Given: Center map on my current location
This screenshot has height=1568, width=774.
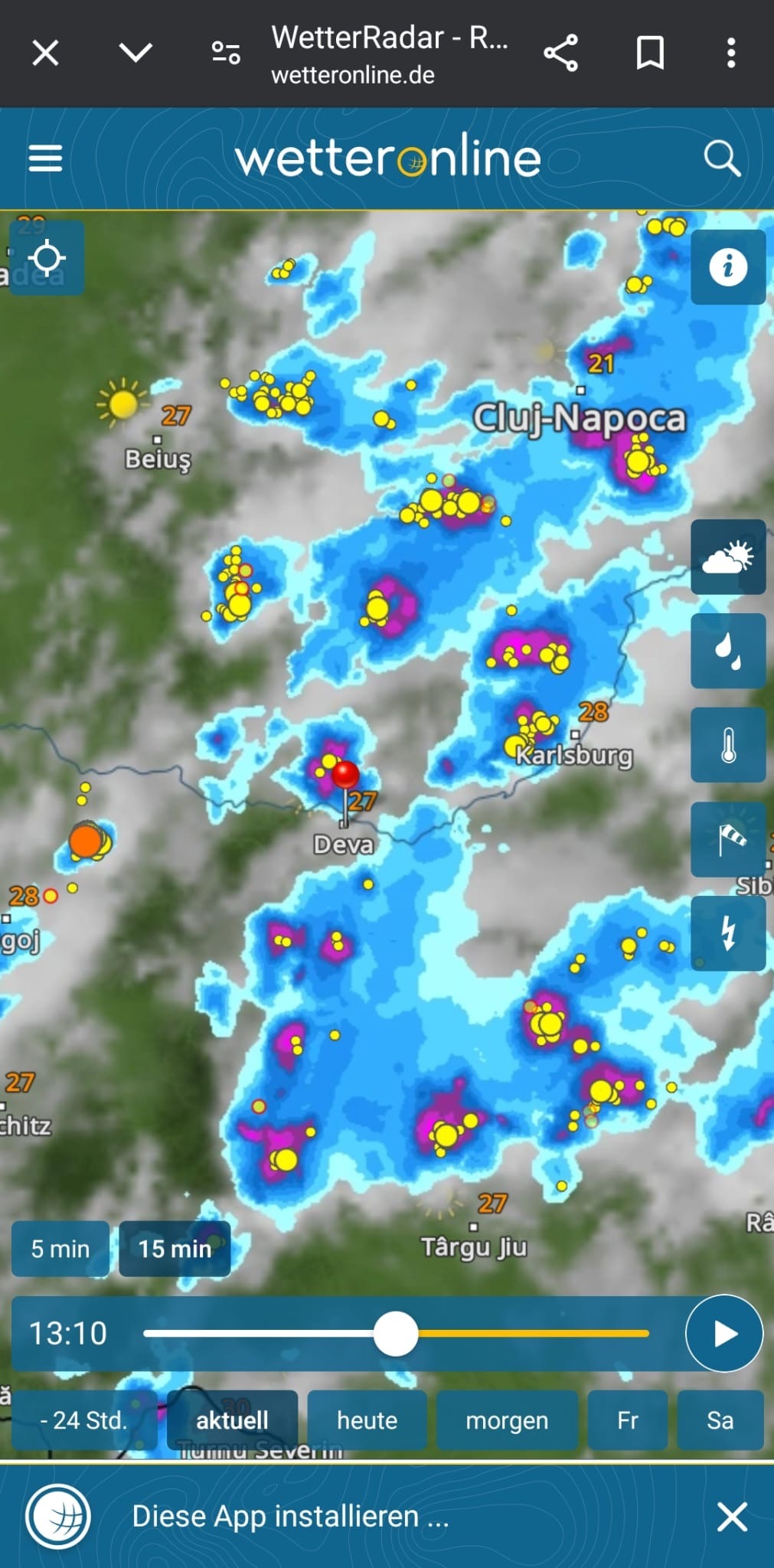Looking at the screenshot, I should pyautogui.click(x=47, y=258).
